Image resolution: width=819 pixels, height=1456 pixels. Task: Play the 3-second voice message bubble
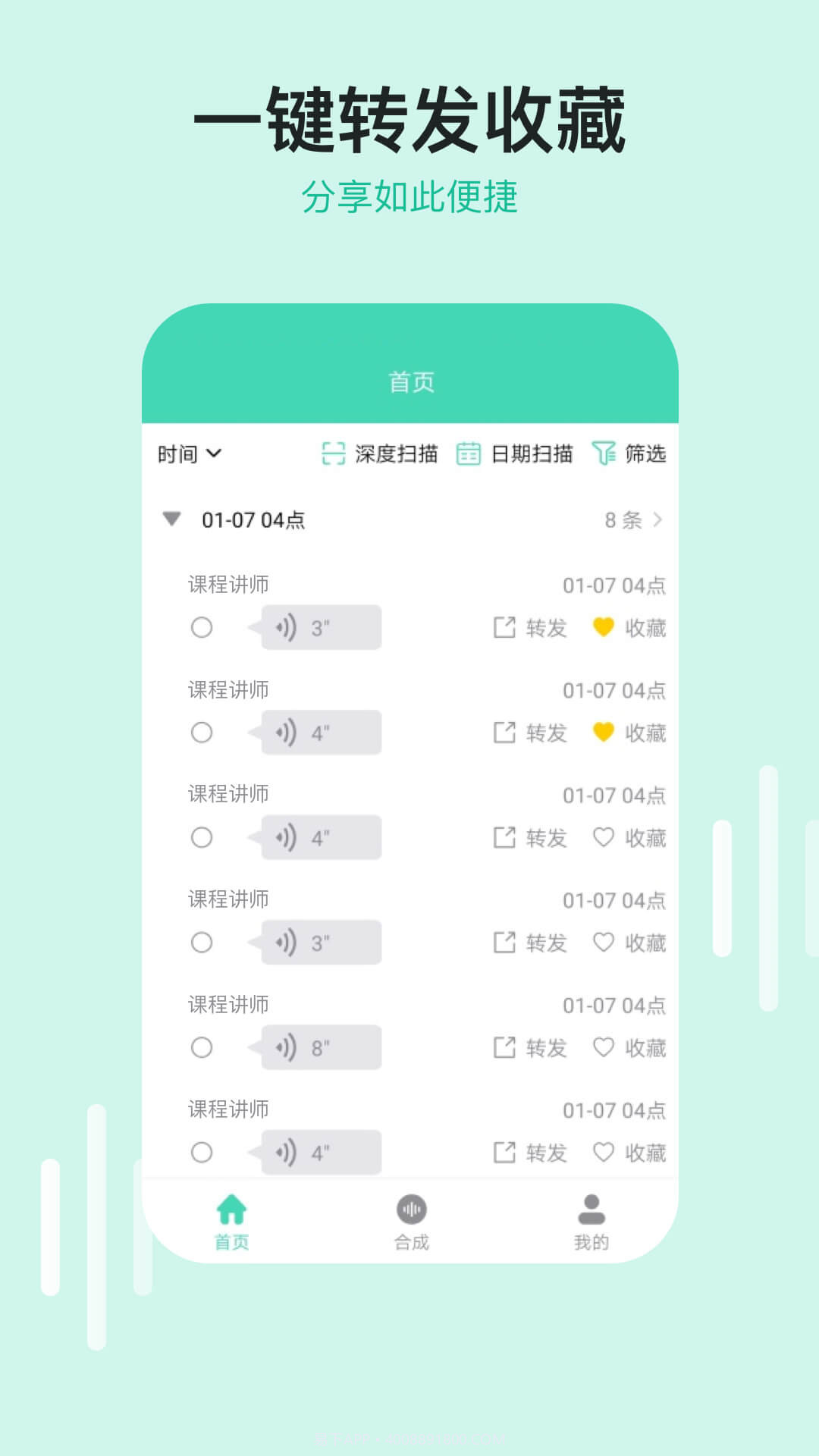click(x=318, y=626)
